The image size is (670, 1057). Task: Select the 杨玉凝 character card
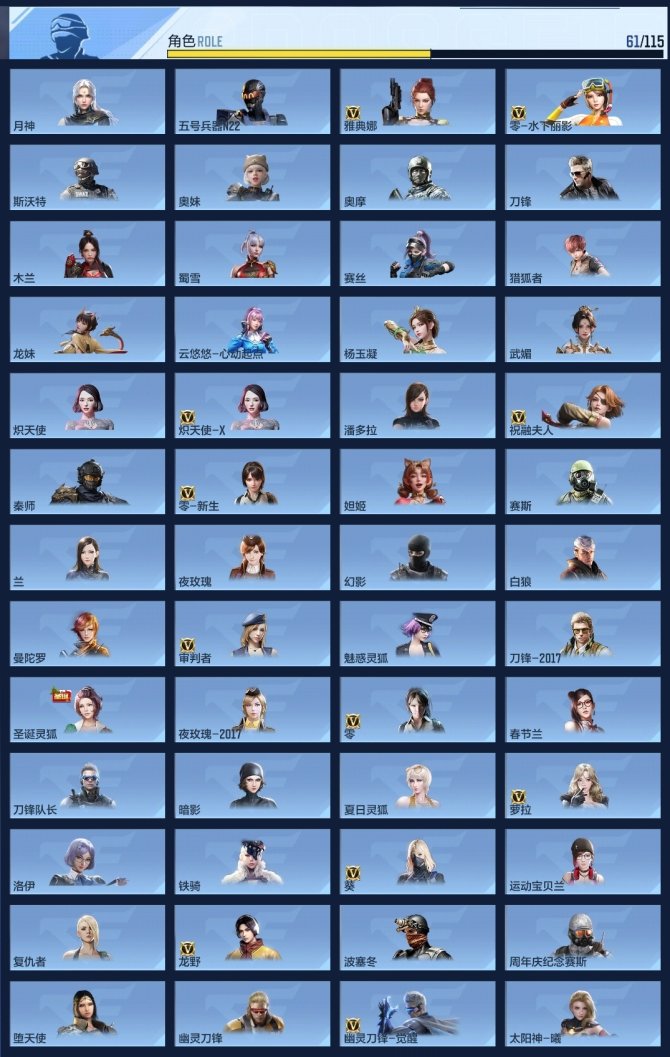[x=417, y=329]
